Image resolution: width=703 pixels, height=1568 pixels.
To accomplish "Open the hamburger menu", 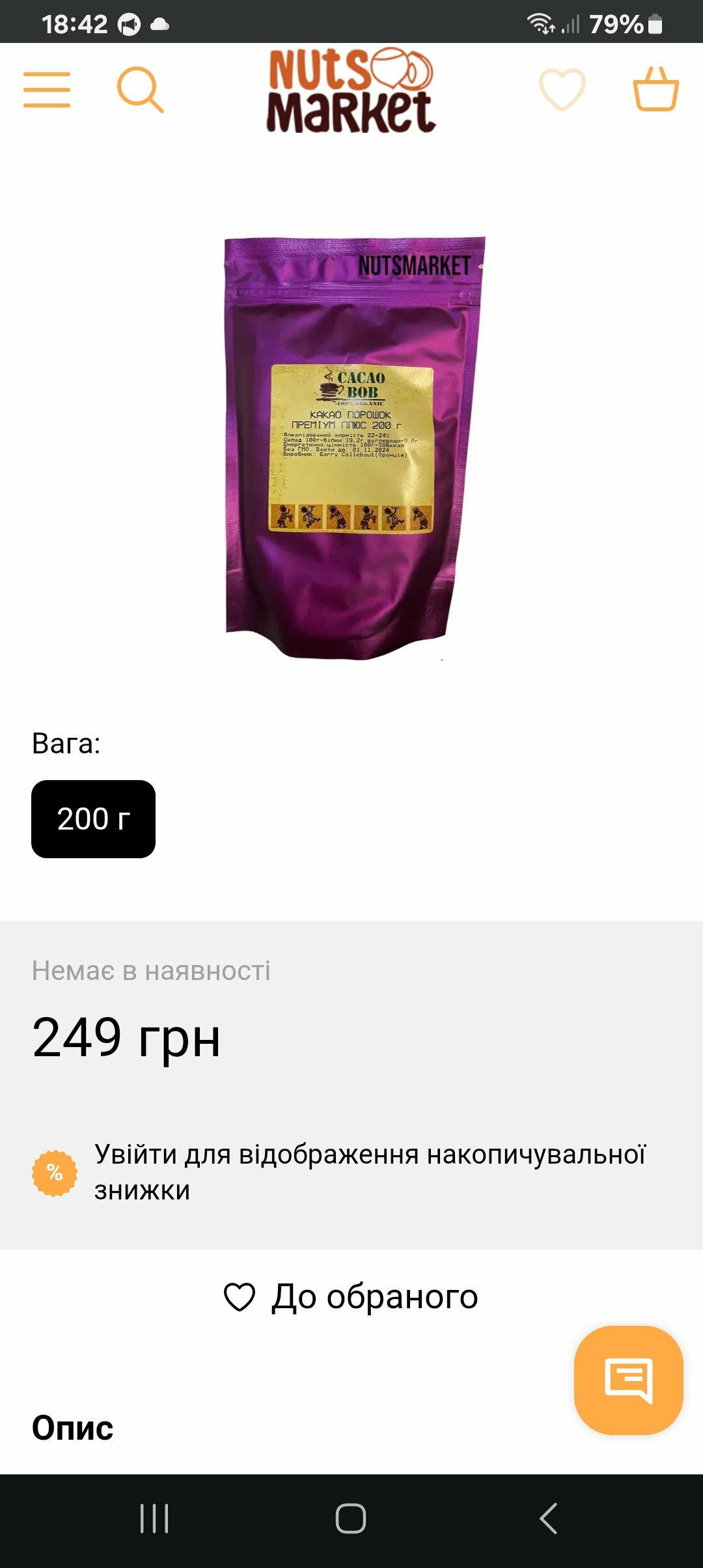I will click(47, 90).
